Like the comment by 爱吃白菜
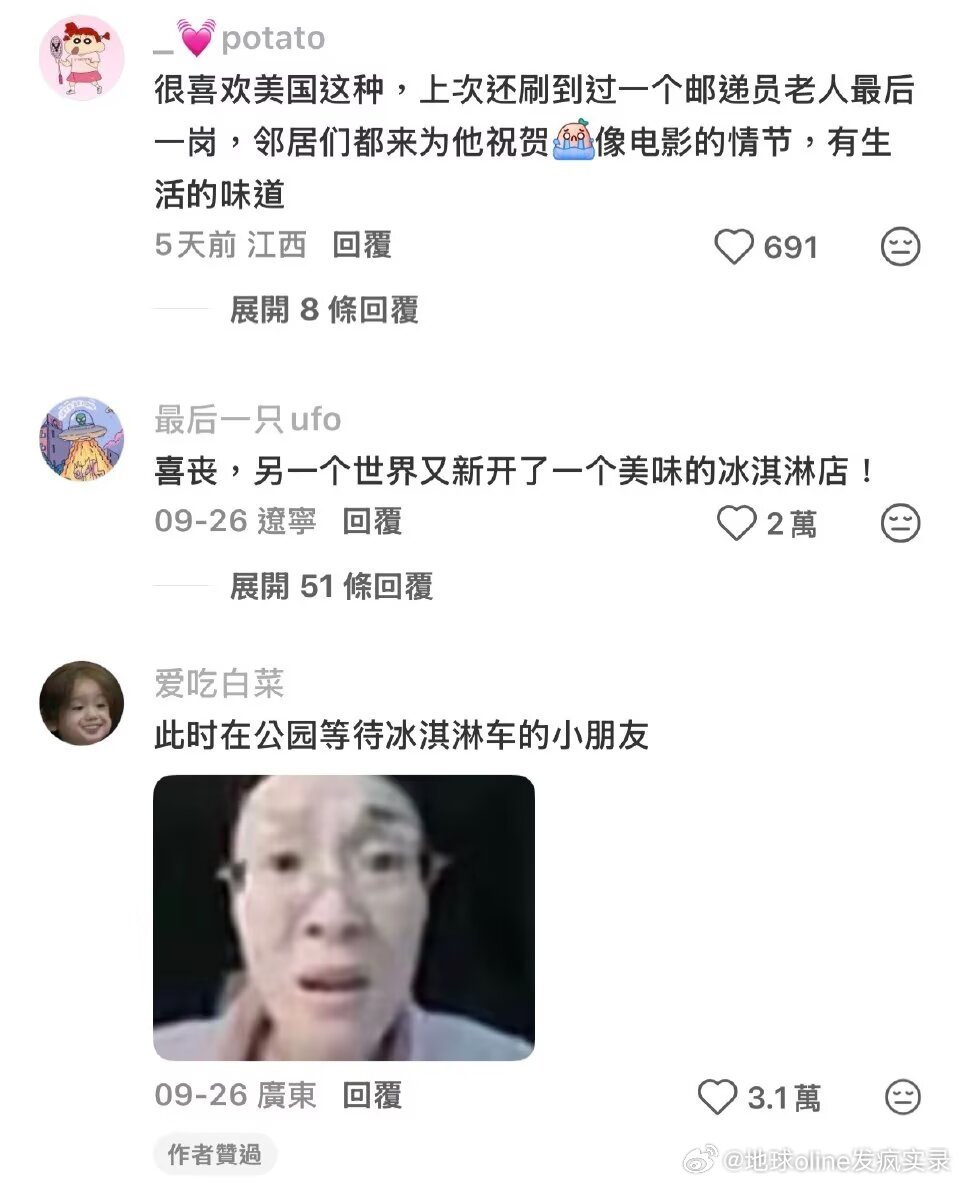This screenshot has height=1183, width=960. [717, 1097]
